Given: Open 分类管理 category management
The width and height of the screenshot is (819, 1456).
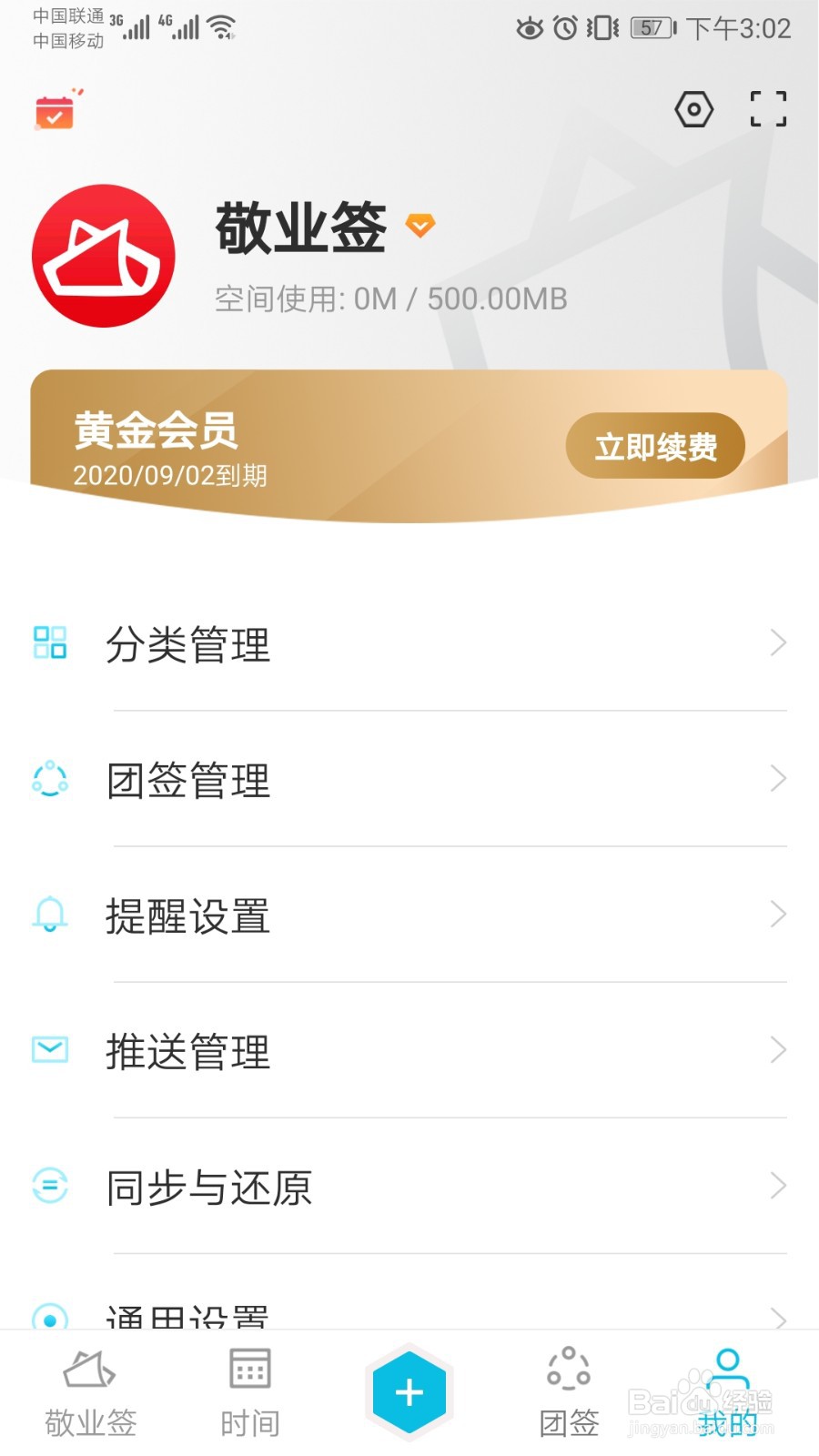Looking at the screenshot, I should [409, 644].
